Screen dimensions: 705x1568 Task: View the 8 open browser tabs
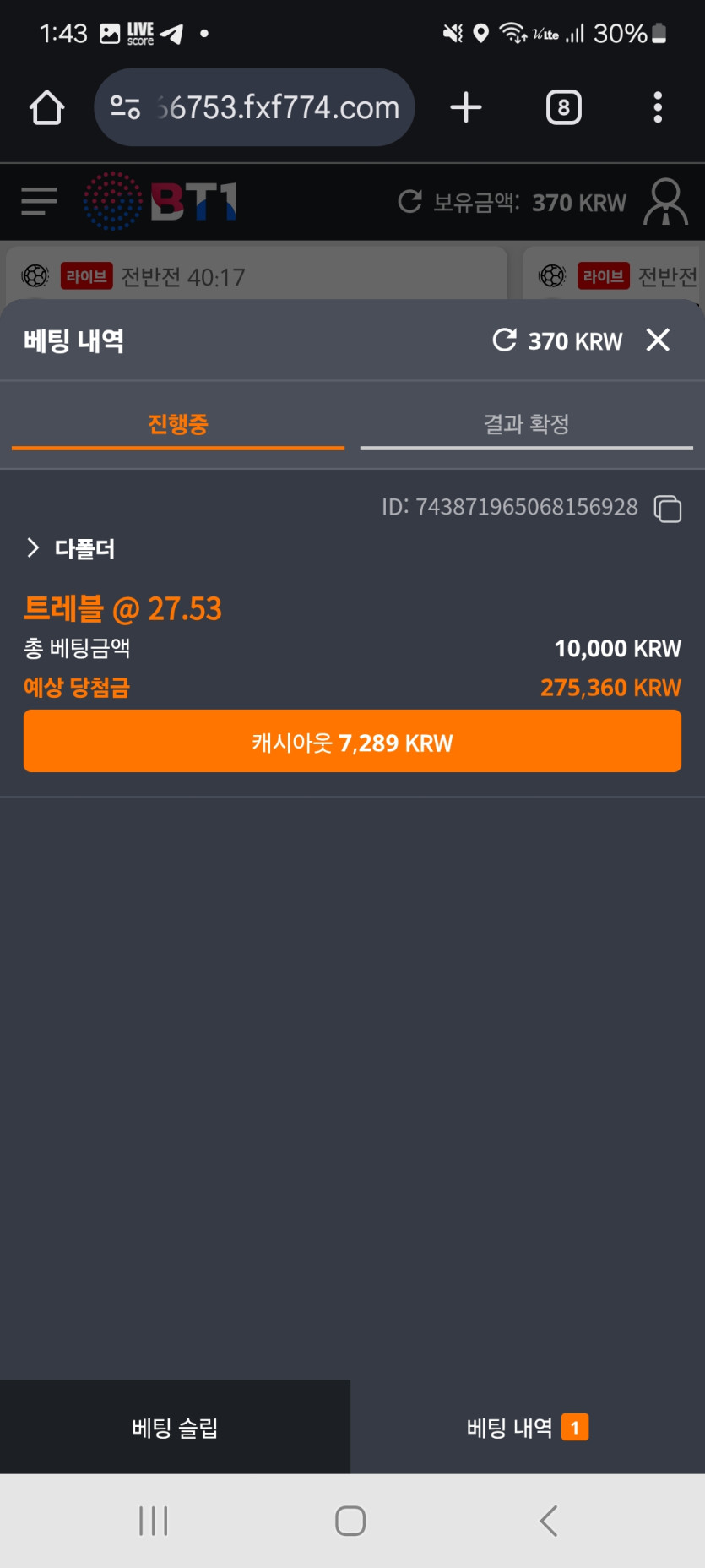[564, 107]
